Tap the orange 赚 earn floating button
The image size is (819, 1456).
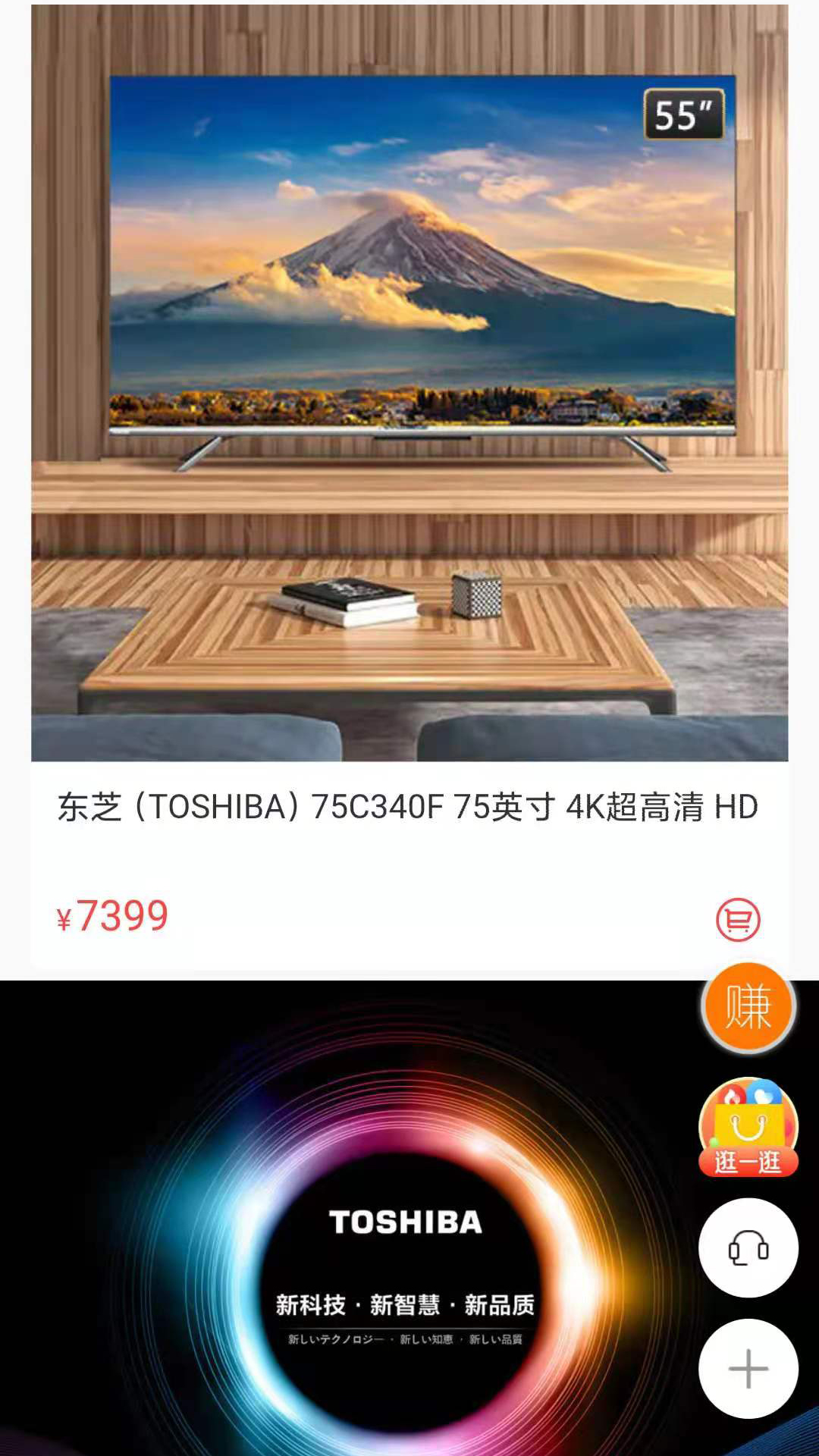coord(748,1007)
